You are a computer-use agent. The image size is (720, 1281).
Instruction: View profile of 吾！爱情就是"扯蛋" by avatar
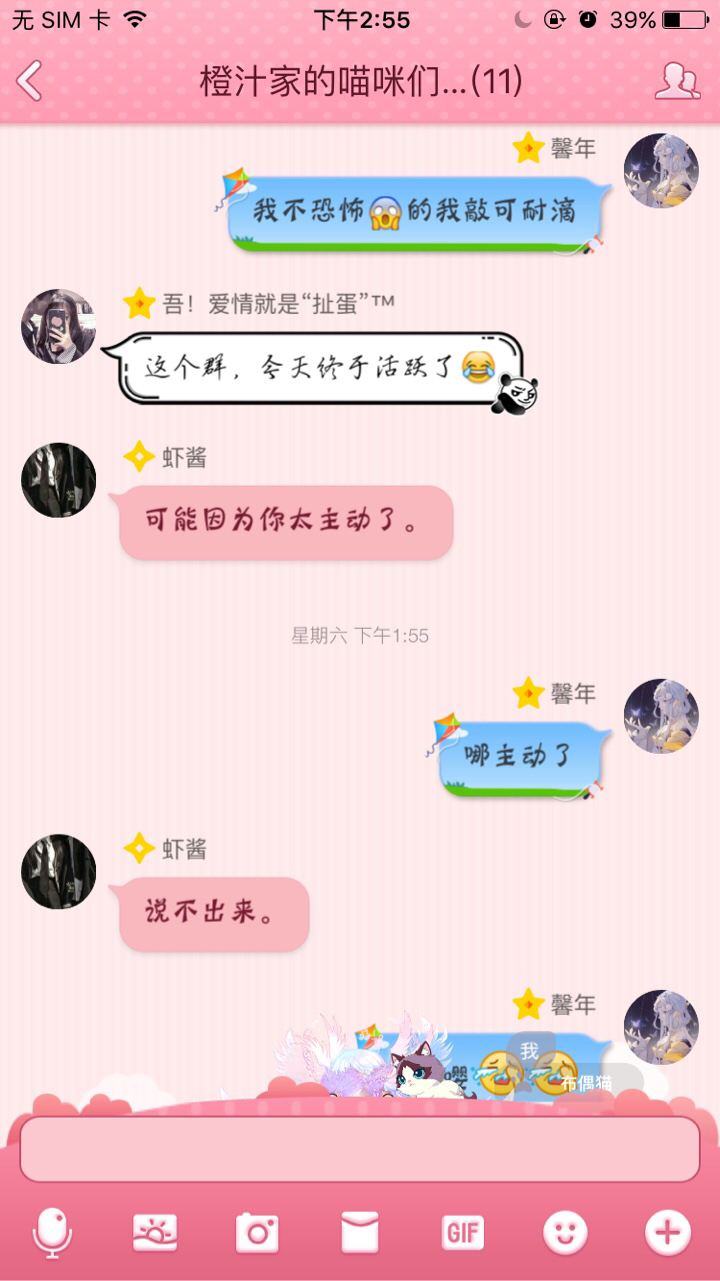[x=58, y=326]
